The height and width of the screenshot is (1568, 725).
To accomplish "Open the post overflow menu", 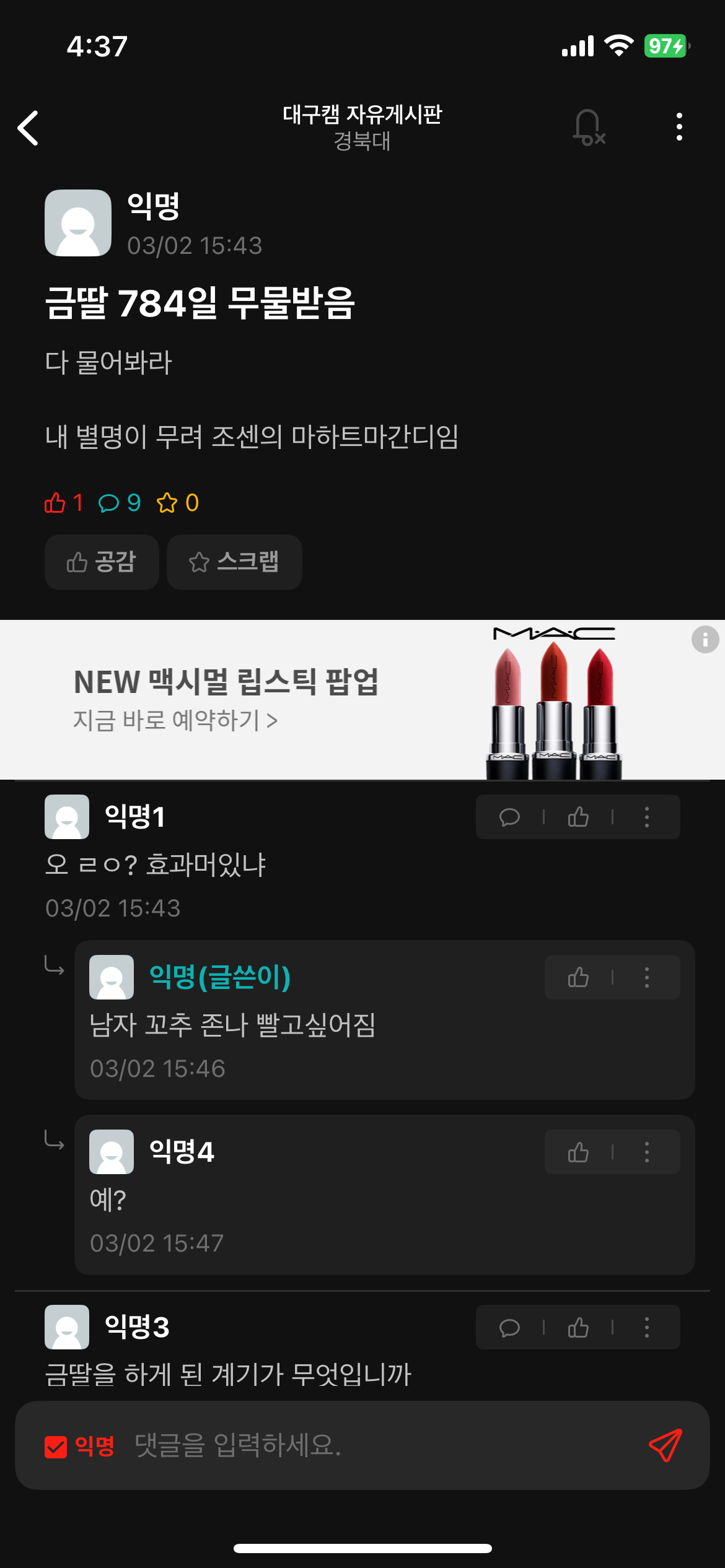I will (679, 127).
